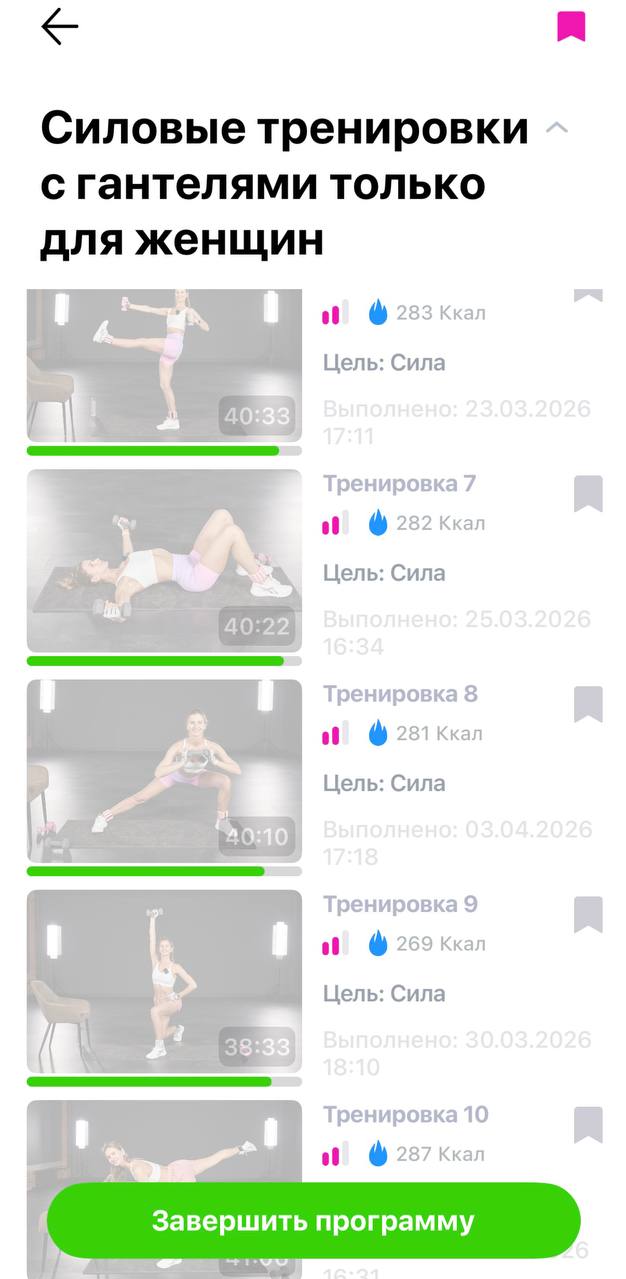Screen dimensions: 626x1279
Task: Open the Тренировка 8 video thumbnail
Action: (164, 771)
